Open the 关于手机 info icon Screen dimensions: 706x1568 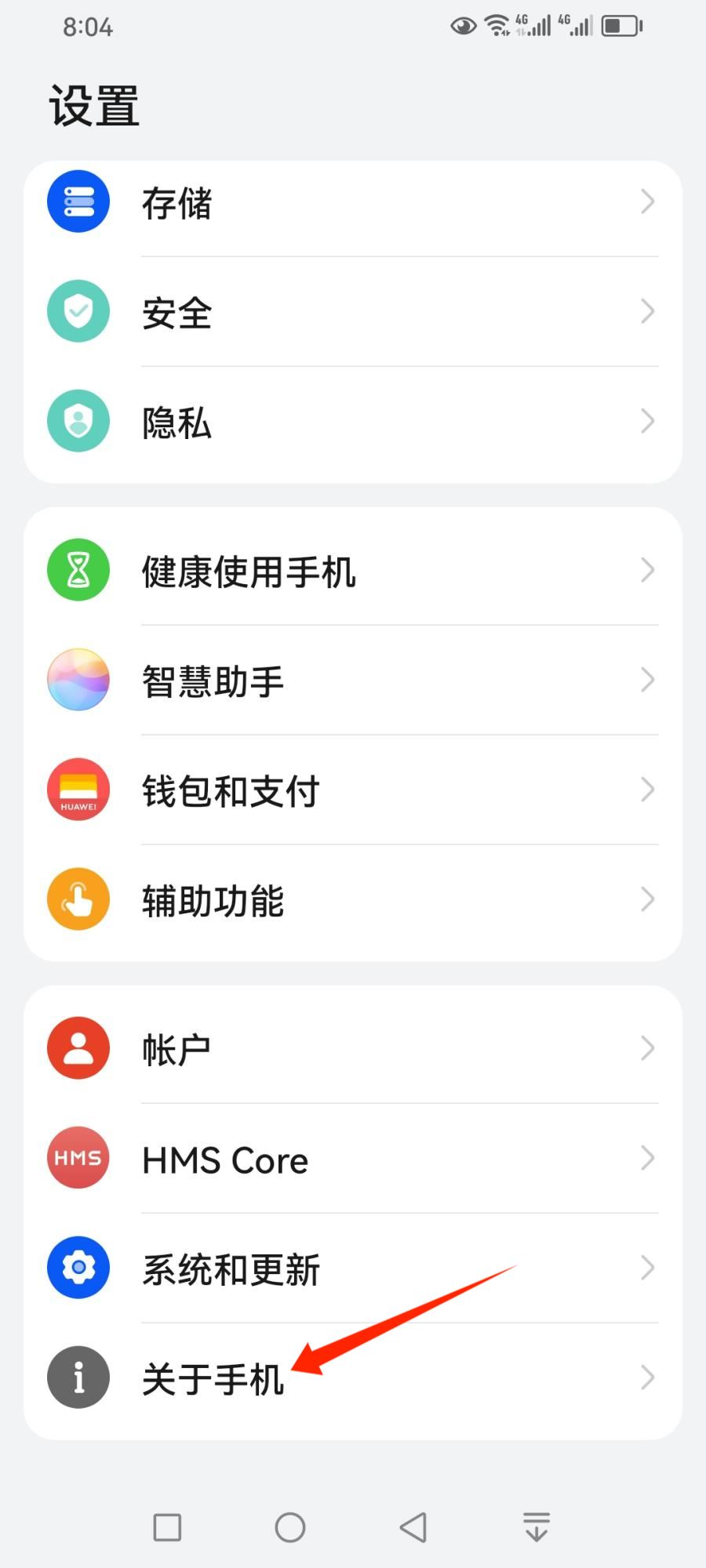[x=78, y=1377]
